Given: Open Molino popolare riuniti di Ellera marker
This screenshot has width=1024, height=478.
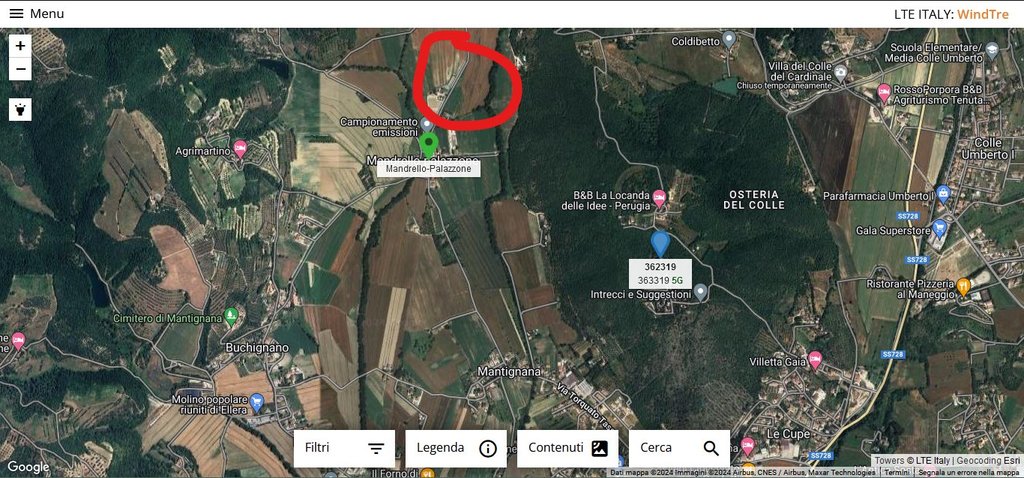Looking at the screenshot, I should coord(257,403).
